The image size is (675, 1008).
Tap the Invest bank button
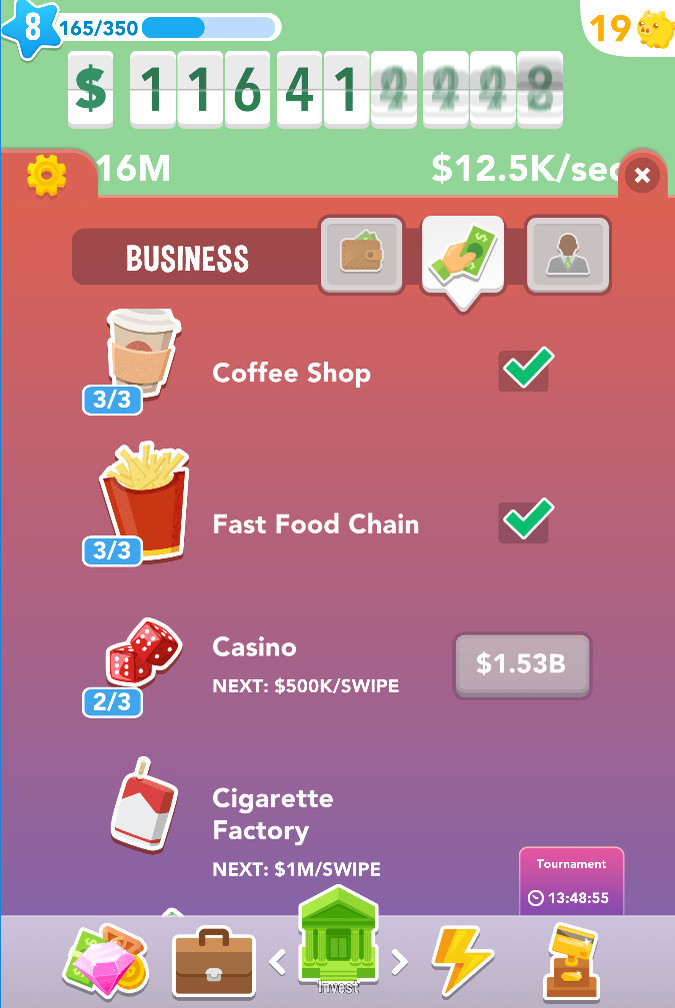point(338,938)
